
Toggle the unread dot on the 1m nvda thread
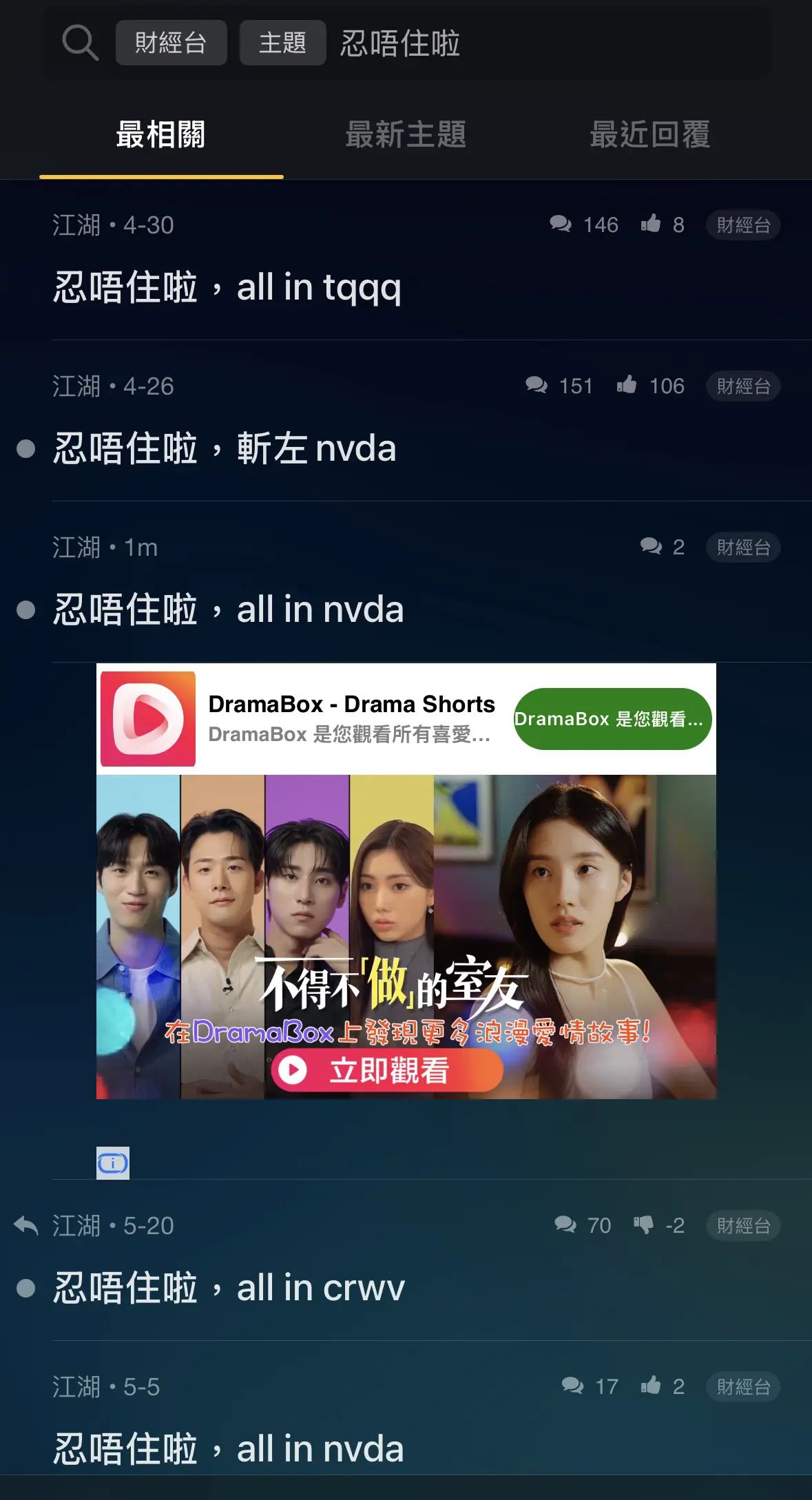pos(25,609)
